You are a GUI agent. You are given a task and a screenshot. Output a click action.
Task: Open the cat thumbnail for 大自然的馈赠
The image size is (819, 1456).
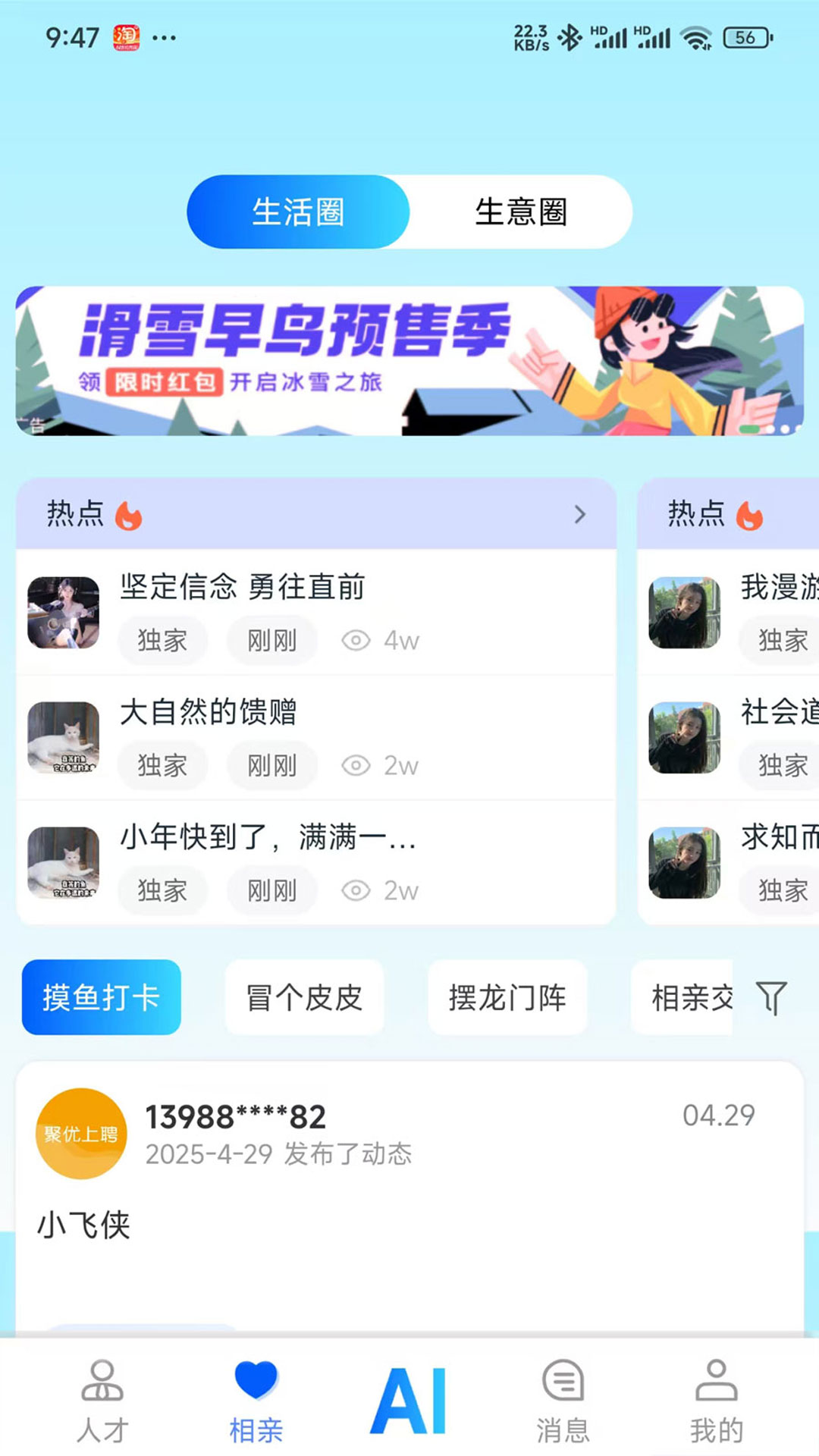coord(64,737)
